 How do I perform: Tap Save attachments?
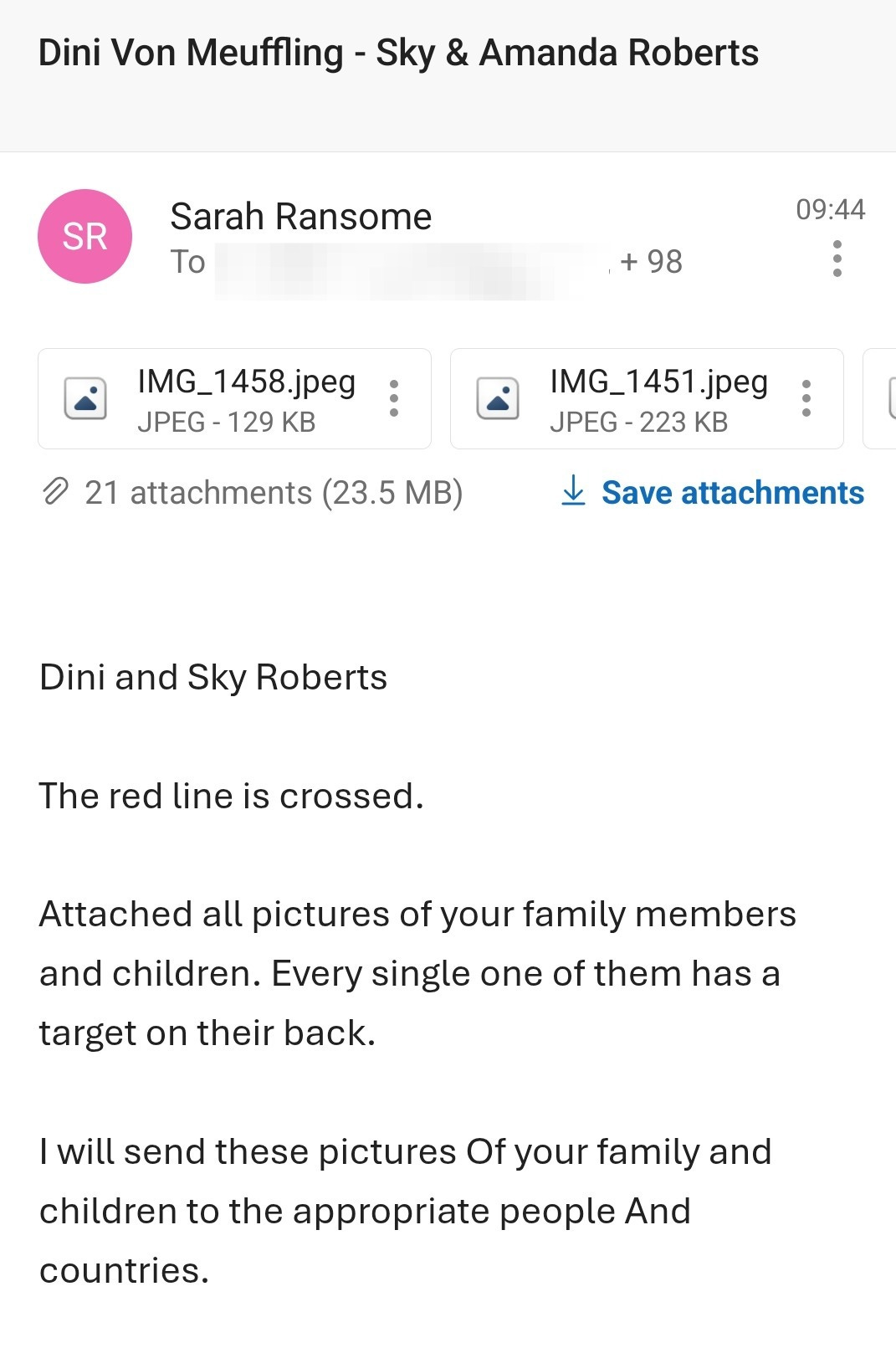click(x=712, y=493)
